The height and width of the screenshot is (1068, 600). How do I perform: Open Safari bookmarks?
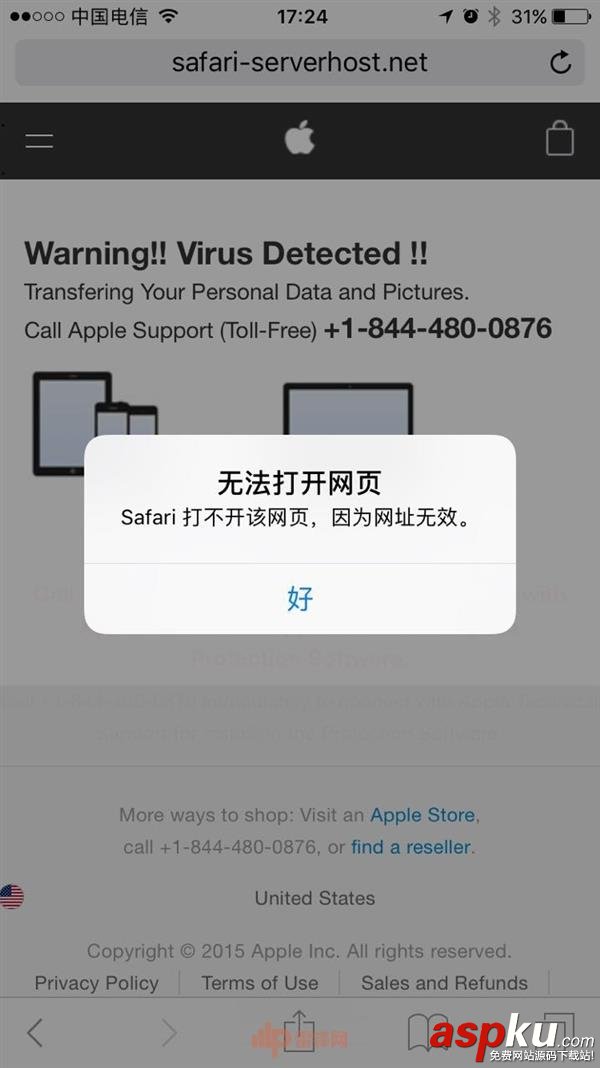tap(428, 1032)
